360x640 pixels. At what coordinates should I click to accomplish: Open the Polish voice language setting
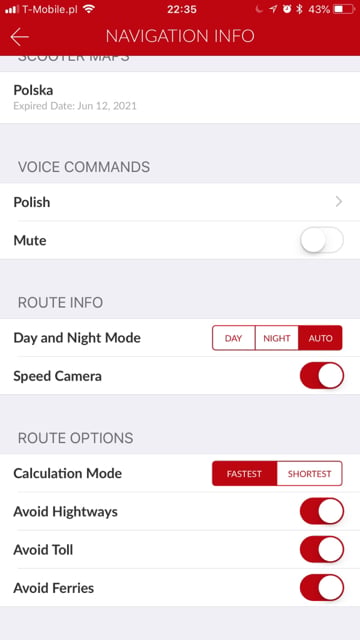tap(180, 202)
